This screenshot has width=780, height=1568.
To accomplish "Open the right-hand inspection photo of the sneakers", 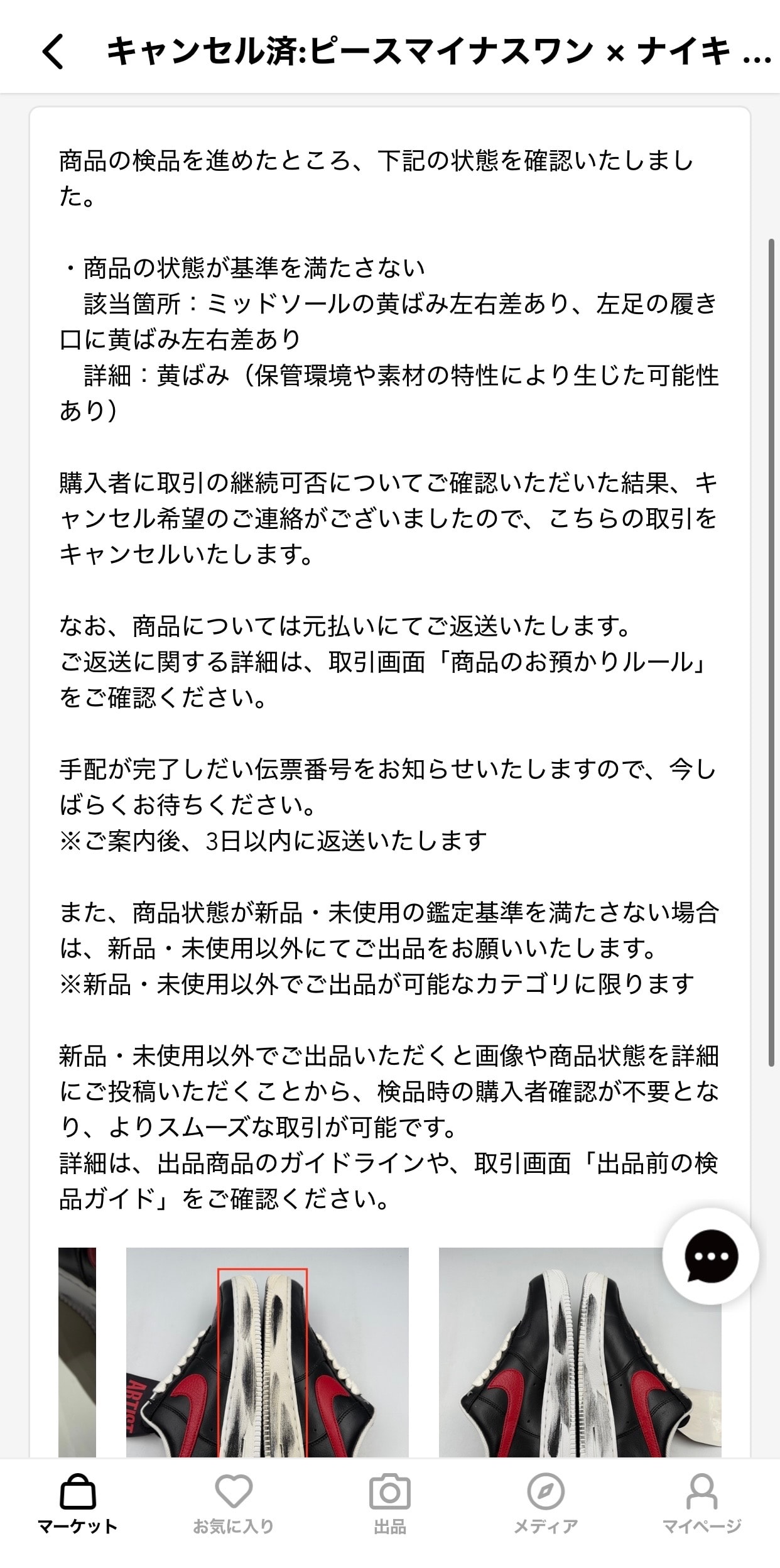I will pos(580,1353).
